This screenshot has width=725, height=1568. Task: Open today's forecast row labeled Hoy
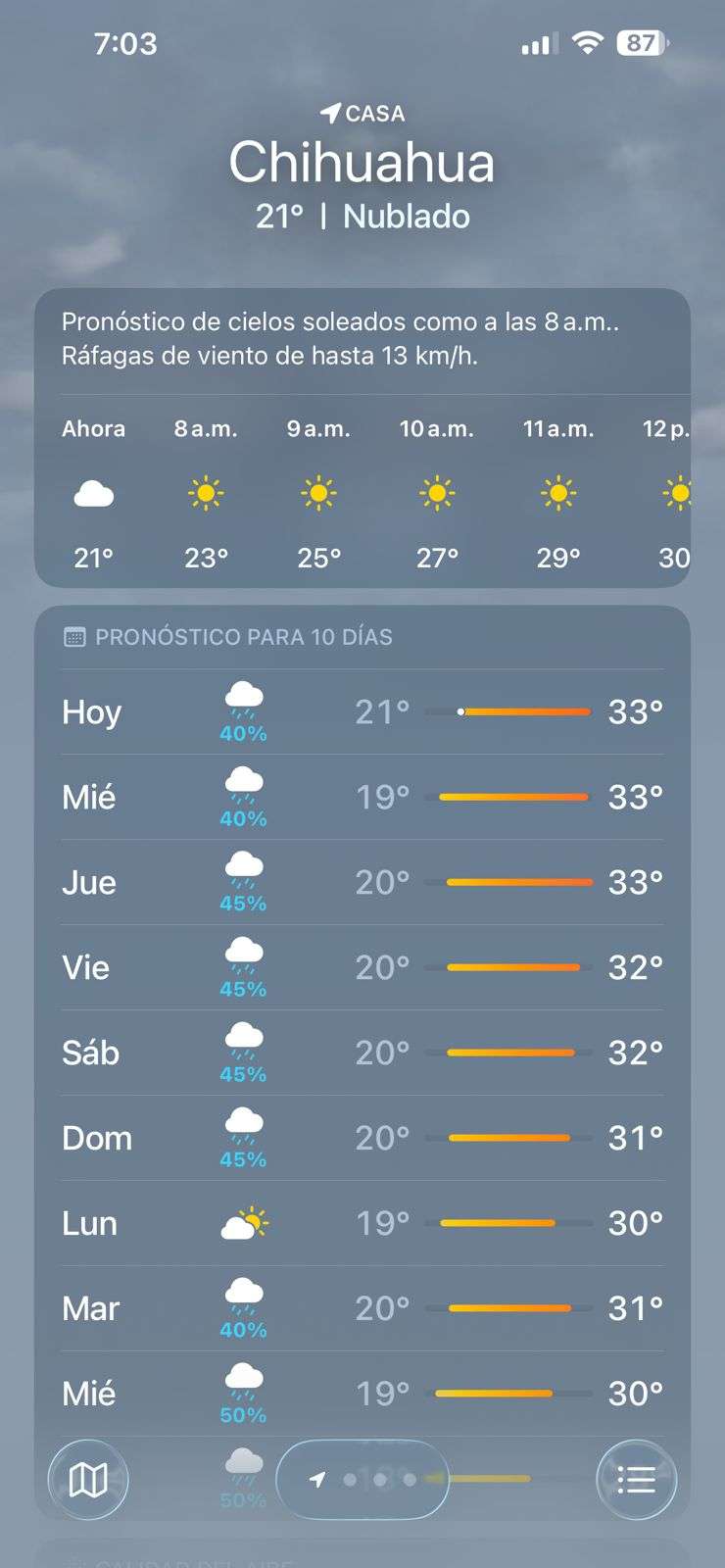pos(362,712)
